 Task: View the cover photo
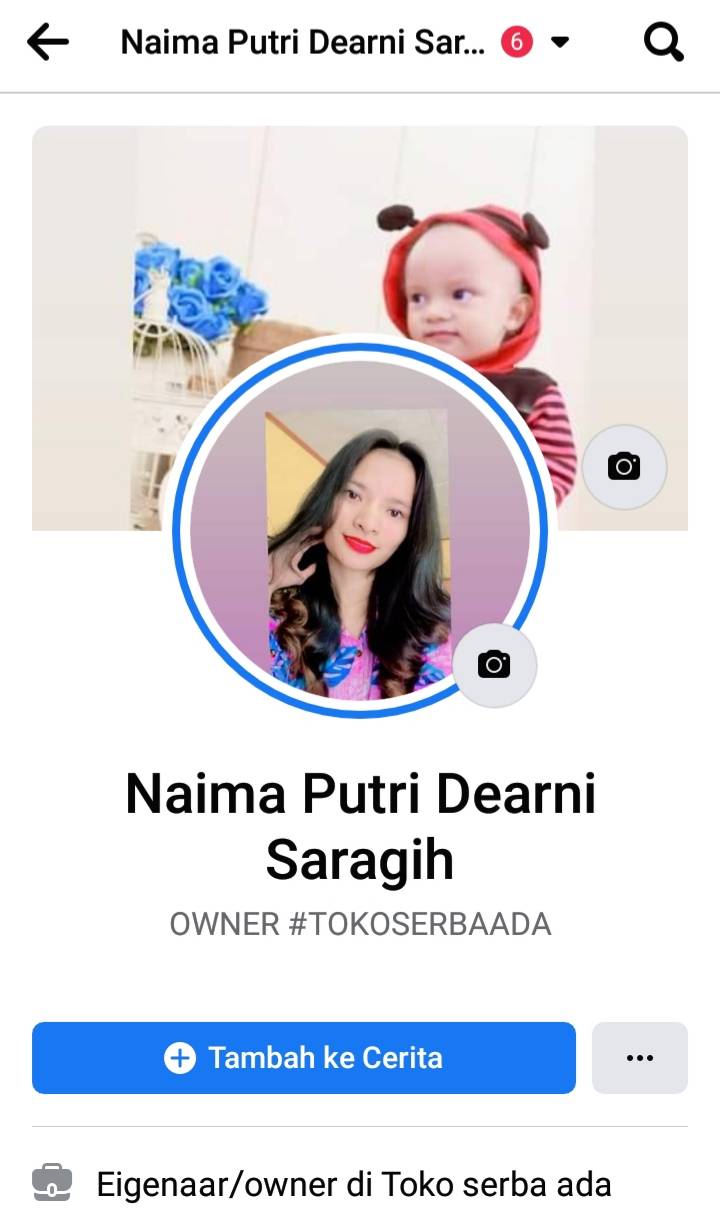[x=360, y=230]
